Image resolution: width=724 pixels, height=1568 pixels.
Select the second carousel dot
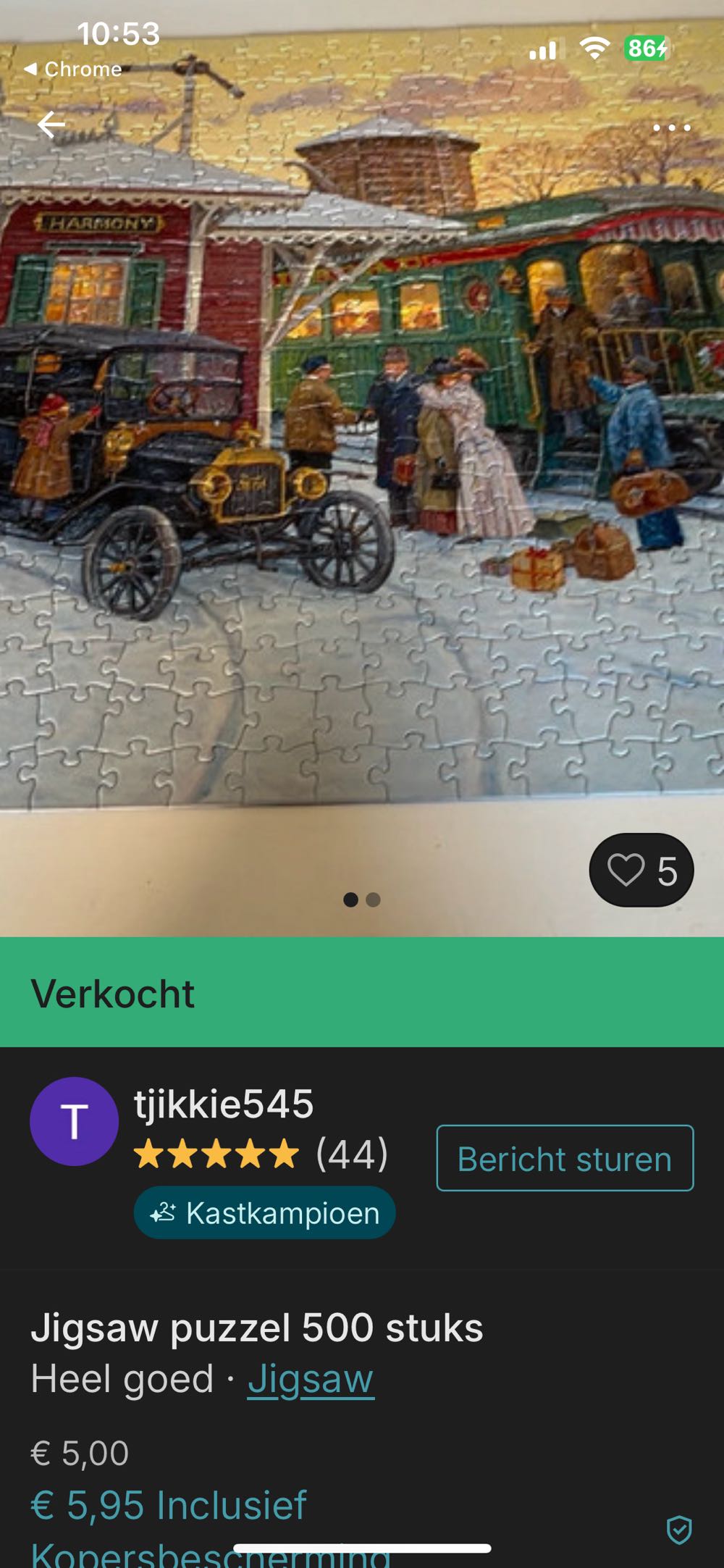coord(374,900)
